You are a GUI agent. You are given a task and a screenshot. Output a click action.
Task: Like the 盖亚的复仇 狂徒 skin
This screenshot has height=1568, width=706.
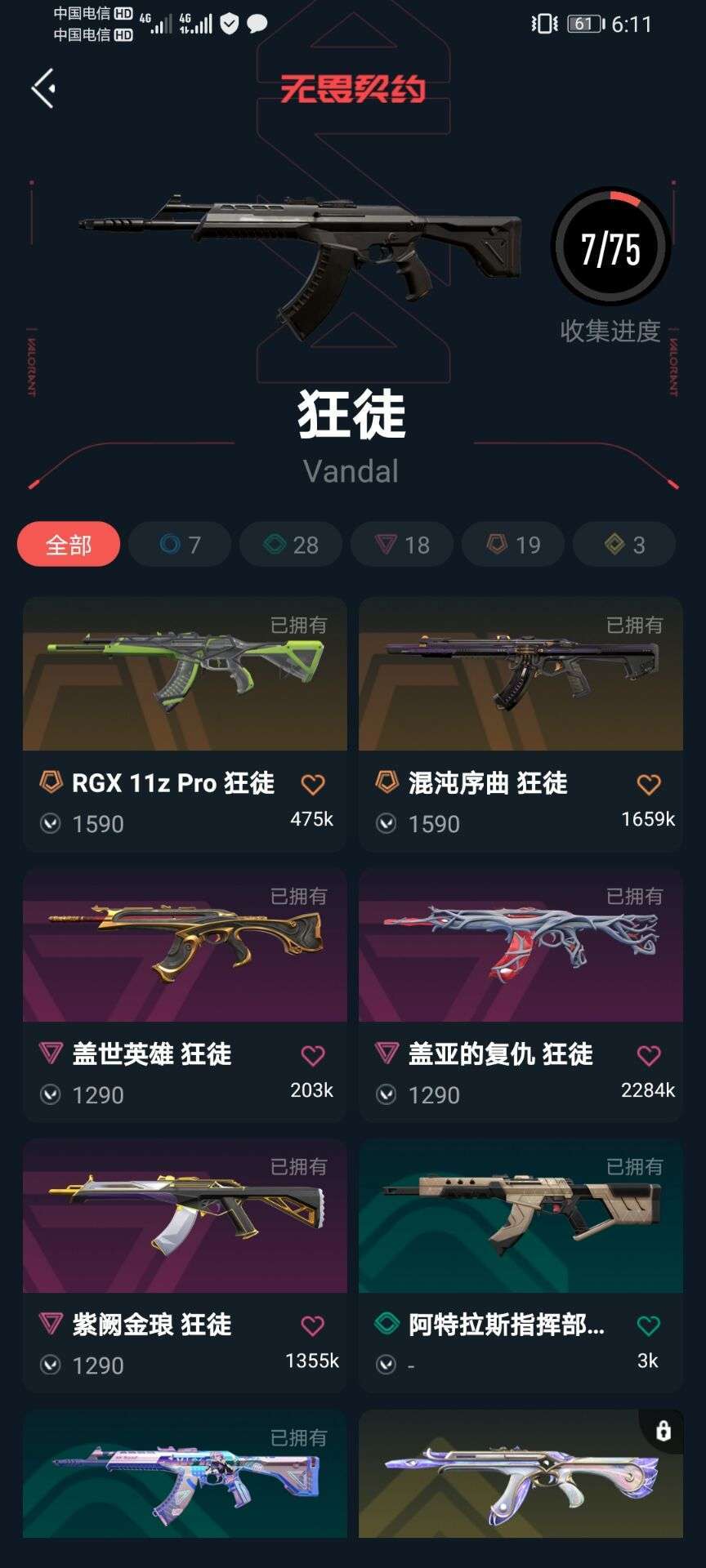pyautogui.click(x=649, y=1056)
